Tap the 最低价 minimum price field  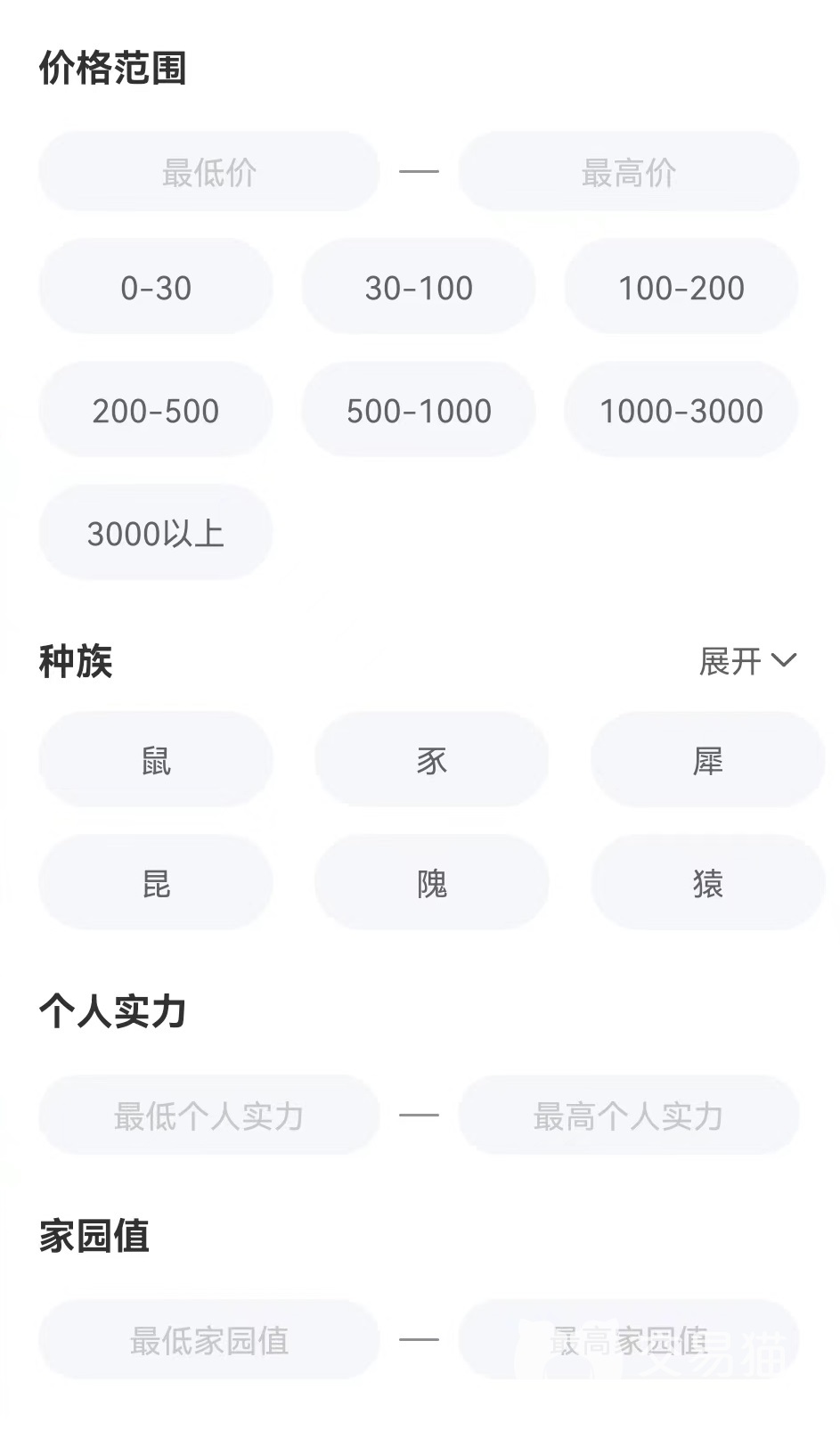tap(209, 172)
